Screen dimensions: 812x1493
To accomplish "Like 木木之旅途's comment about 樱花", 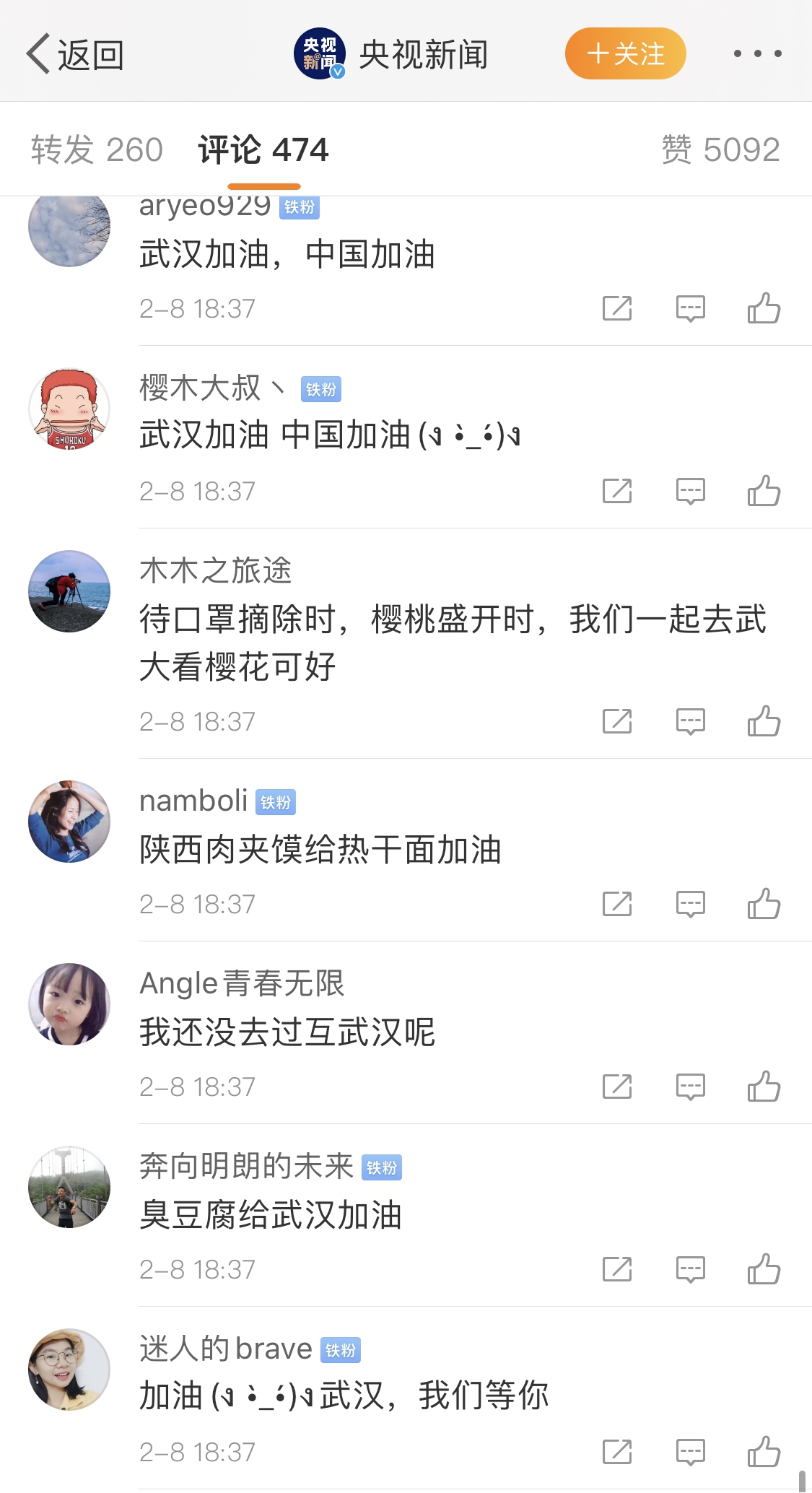I will coord(764,721).
